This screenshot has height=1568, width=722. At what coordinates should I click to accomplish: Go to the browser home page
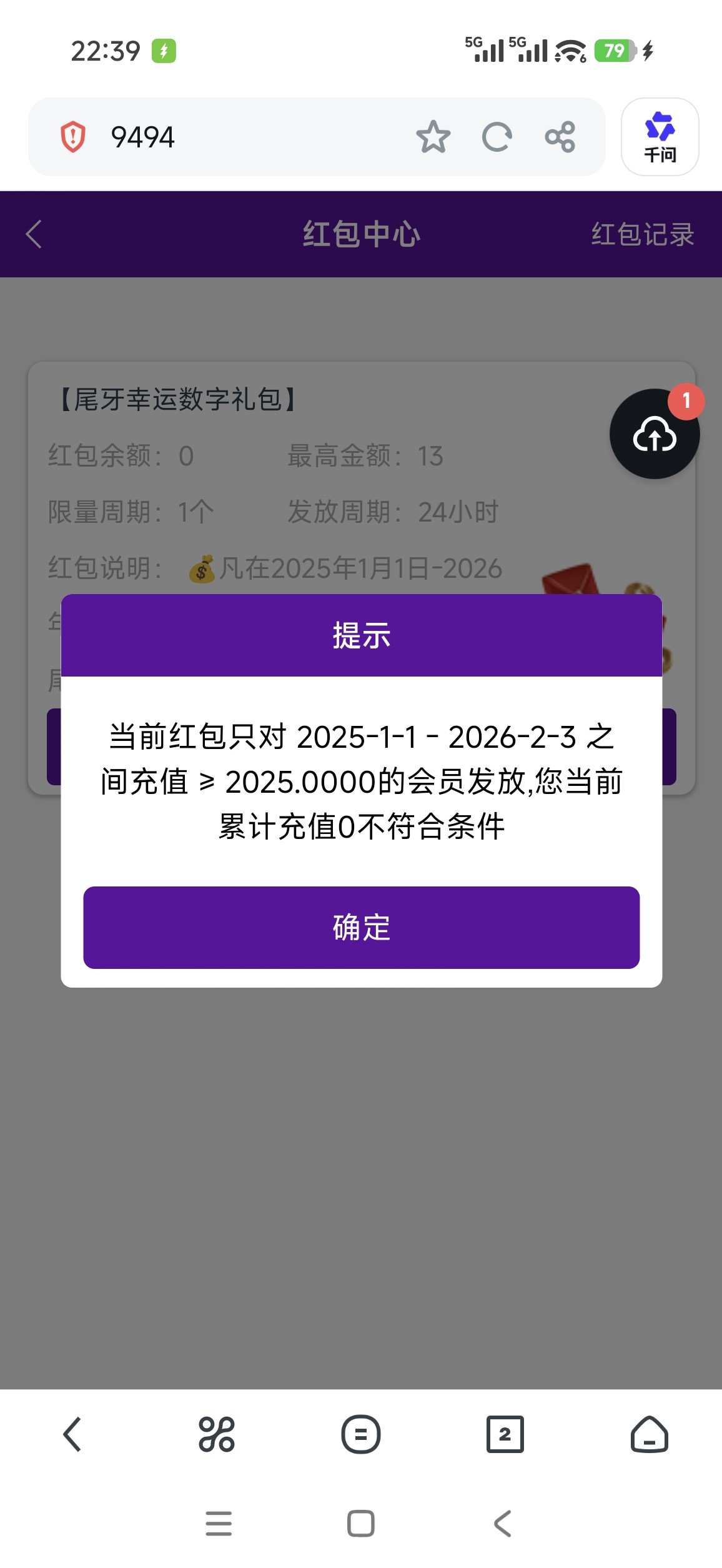(x=649, y=1434)
